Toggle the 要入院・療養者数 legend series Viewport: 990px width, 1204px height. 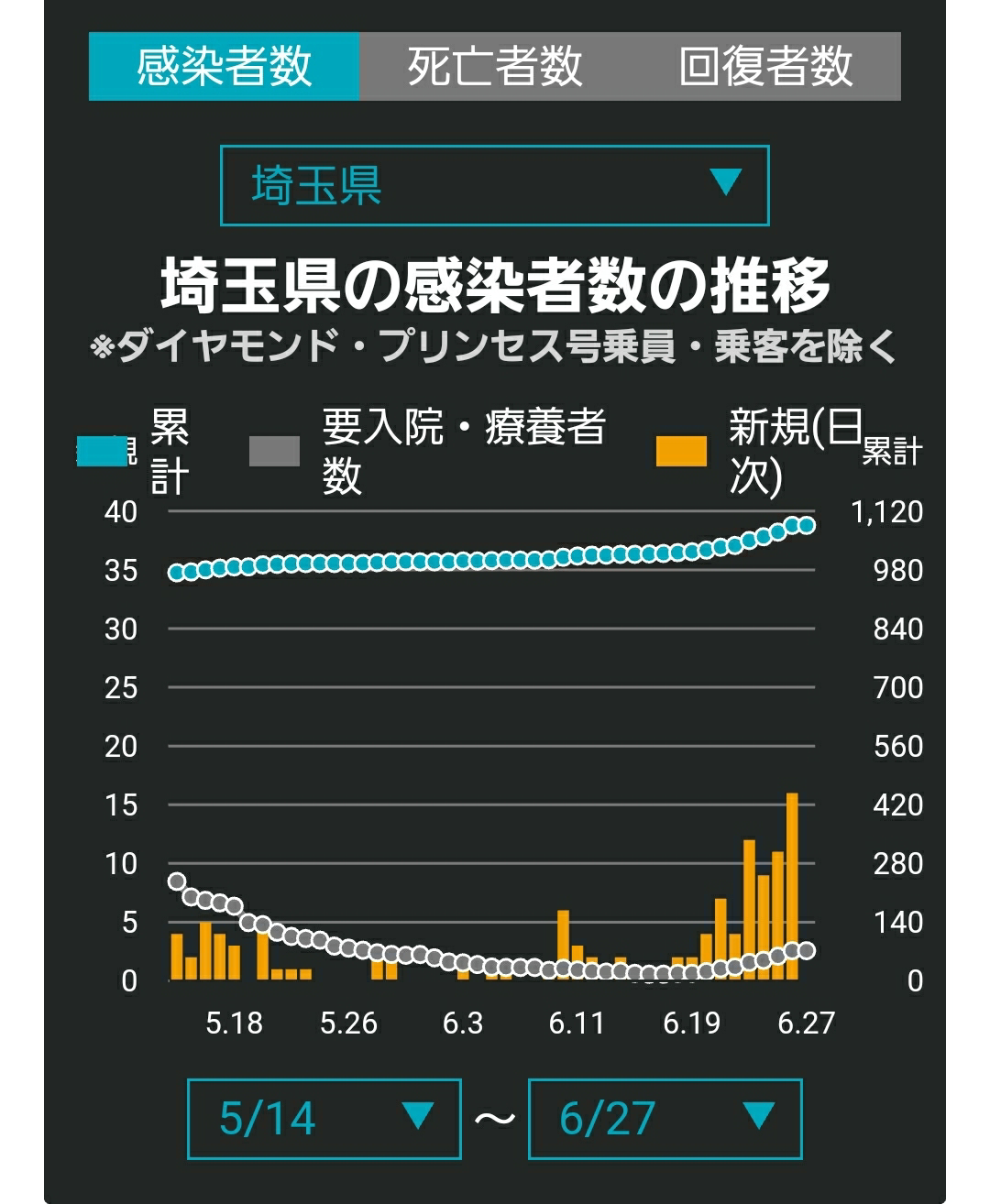tap(428, 452)
